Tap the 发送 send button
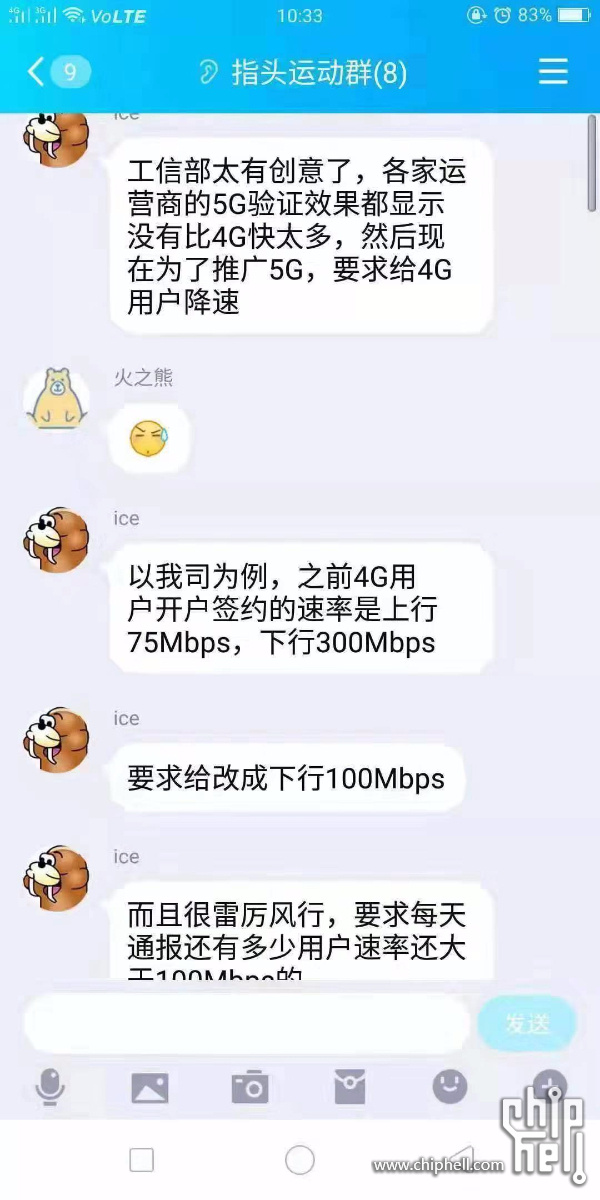Image resolution: width=600 pixels, height=1200 pixels. pos(527,1023)
